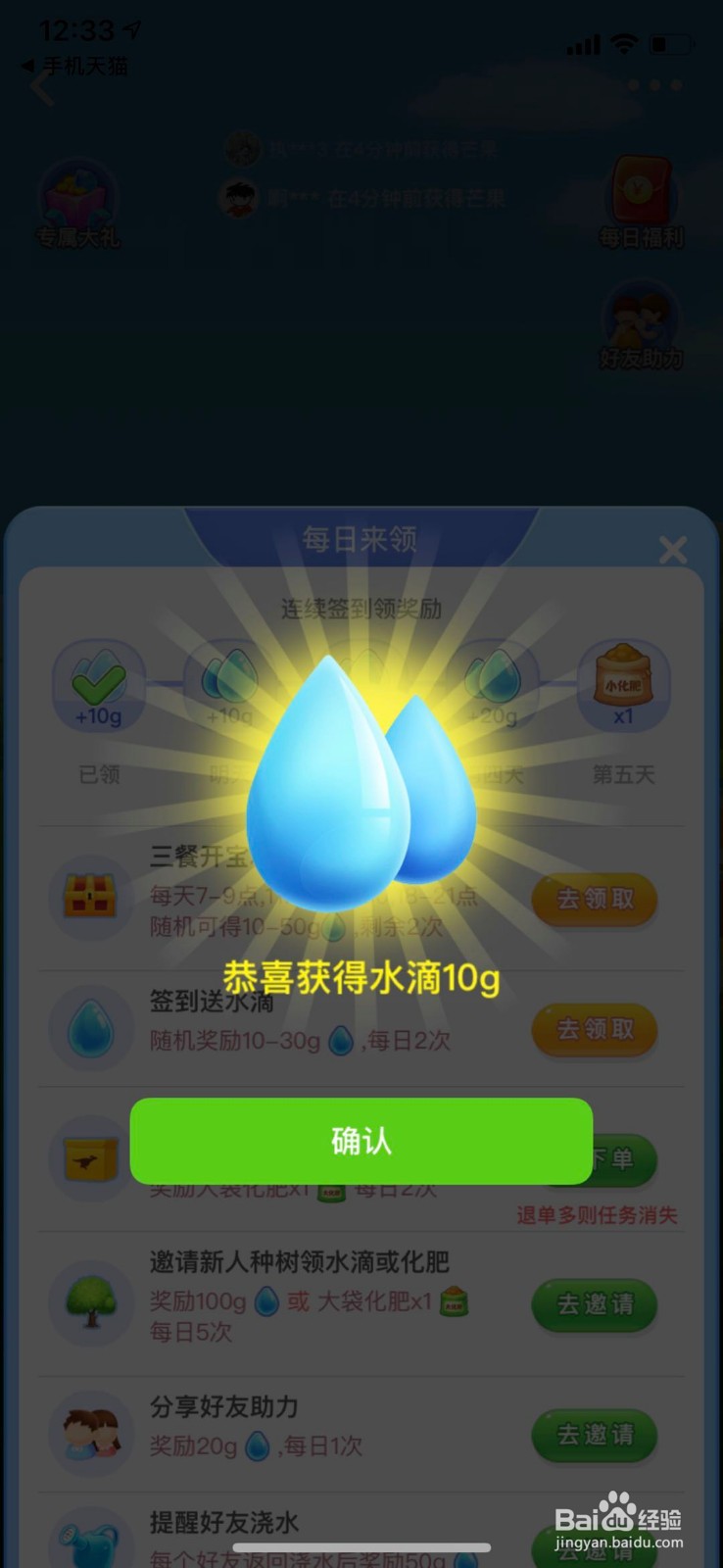Tap the 第五天 fertilizer sign-in reward

624,684
